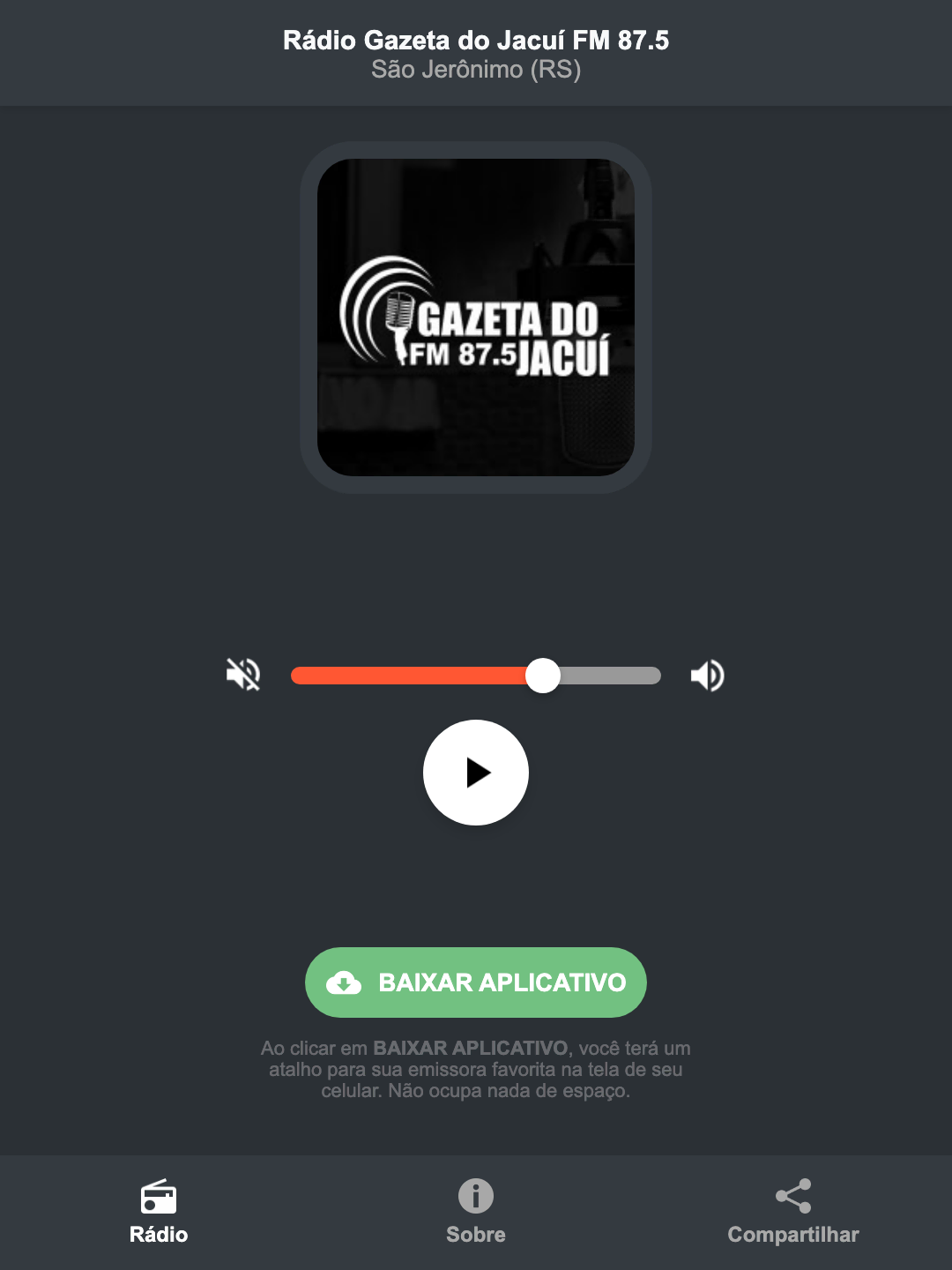The width and height of the screenshot is (952, 1270).
Task: Start playback of Gazeta do Jacuí
Action: coord(475,773)
